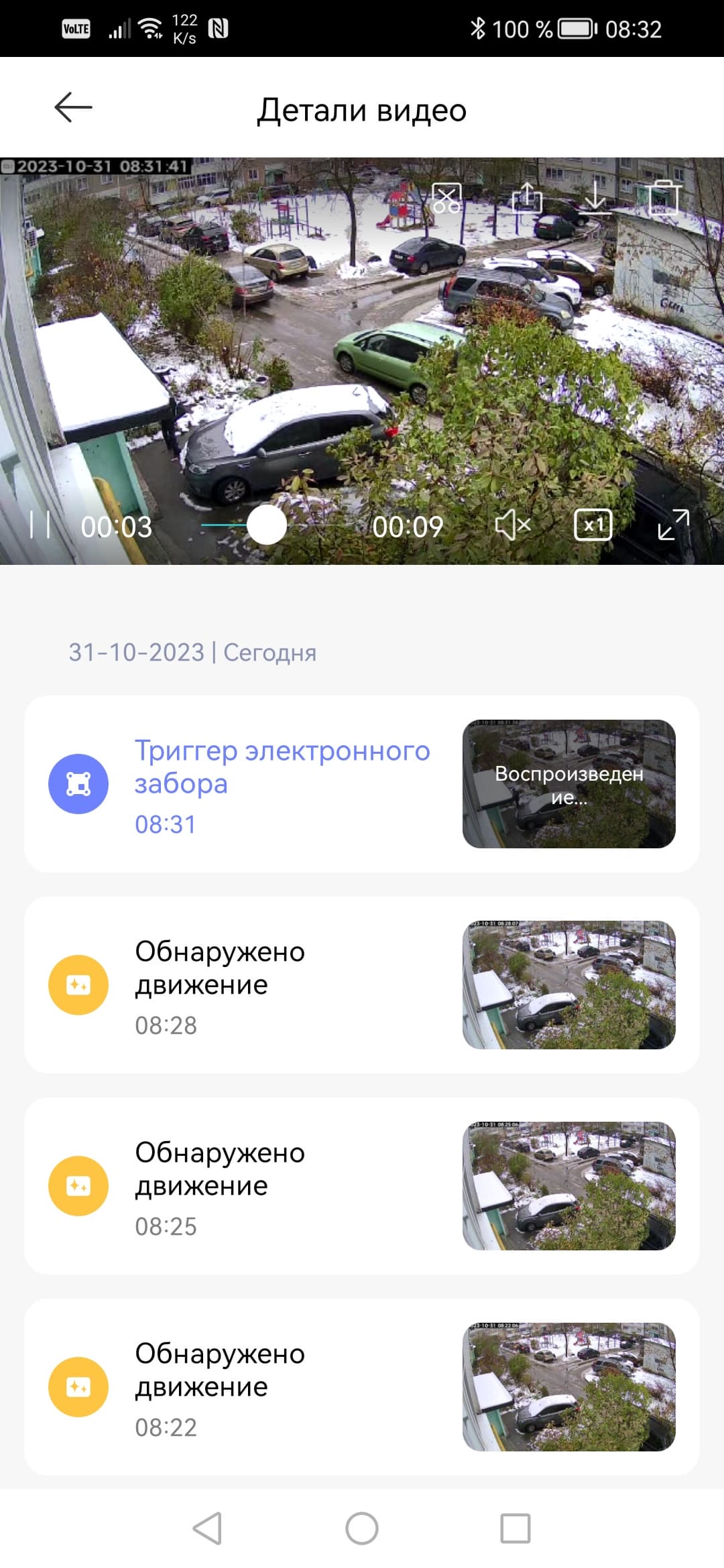
Task: Change the x1 playback speed
Action: pos(593,525)
